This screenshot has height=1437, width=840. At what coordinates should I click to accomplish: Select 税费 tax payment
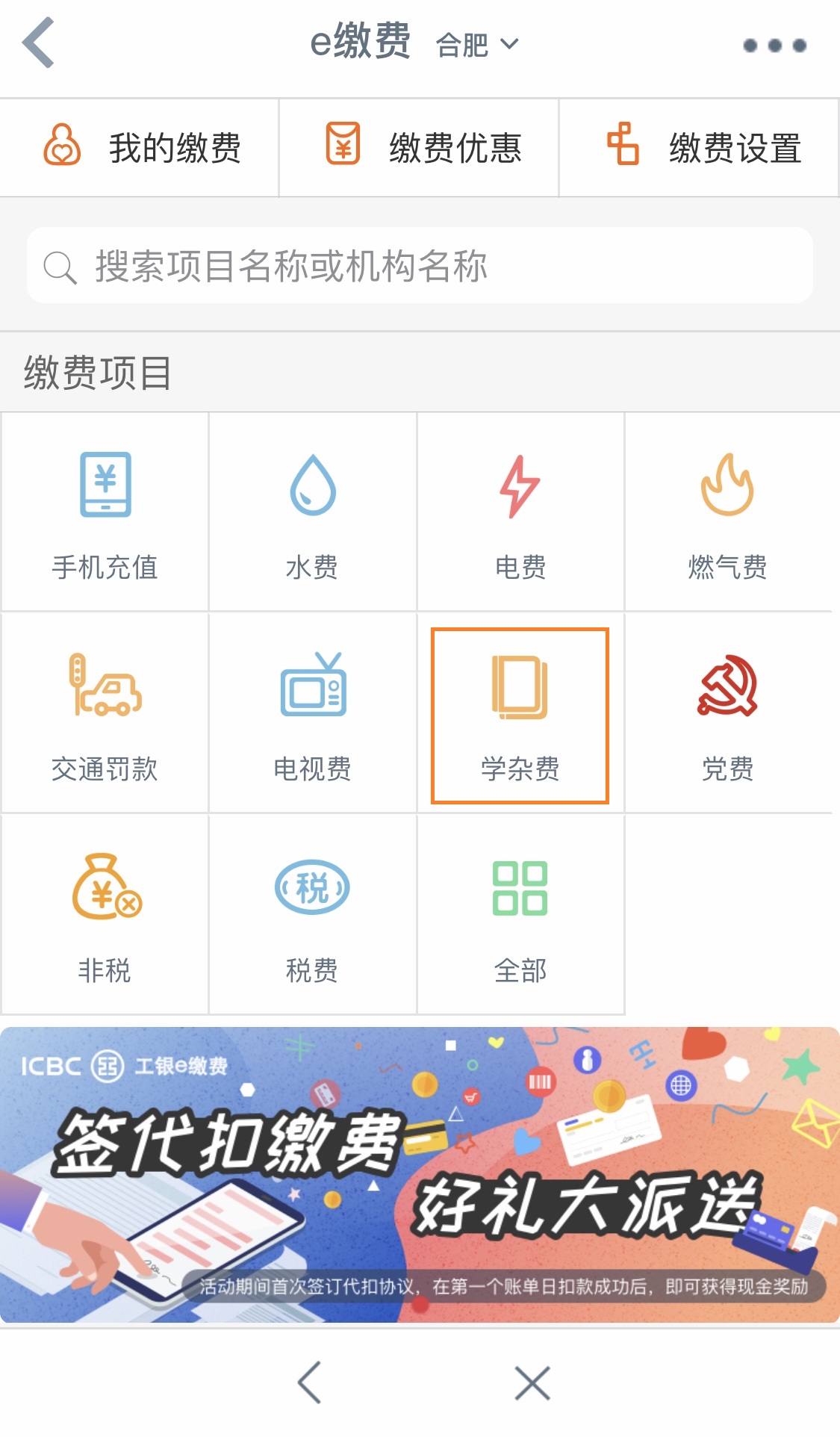point(312,916)
